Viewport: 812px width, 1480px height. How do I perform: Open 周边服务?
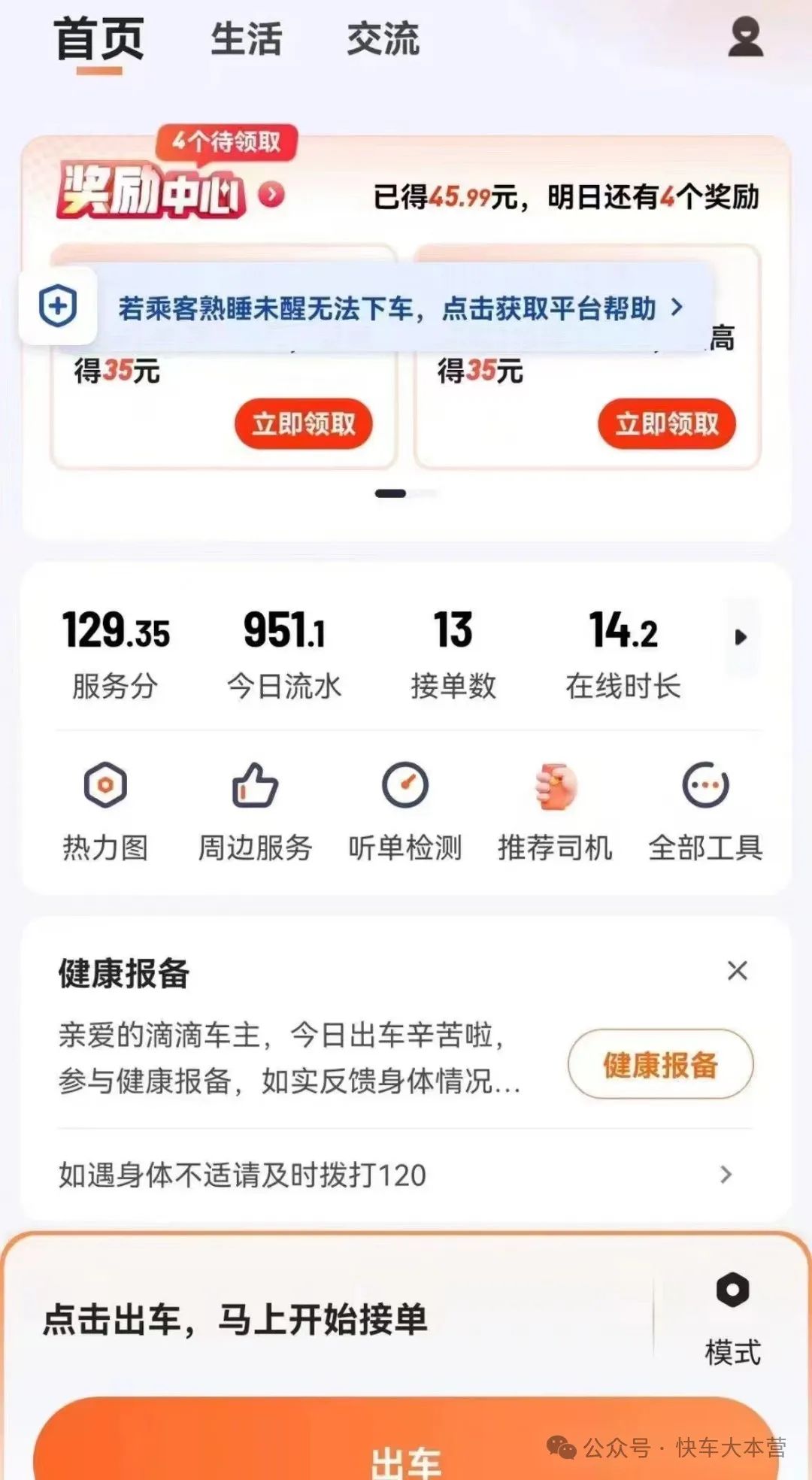(x=255, y=812)
